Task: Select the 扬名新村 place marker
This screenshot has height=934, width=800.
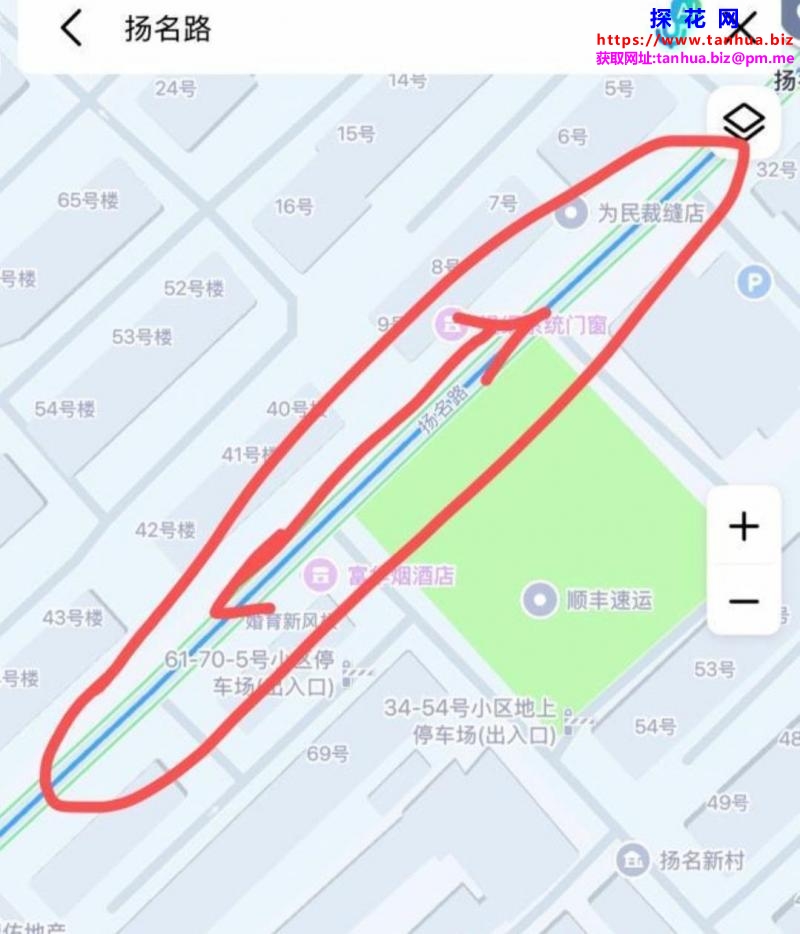Action: [632, 860]
